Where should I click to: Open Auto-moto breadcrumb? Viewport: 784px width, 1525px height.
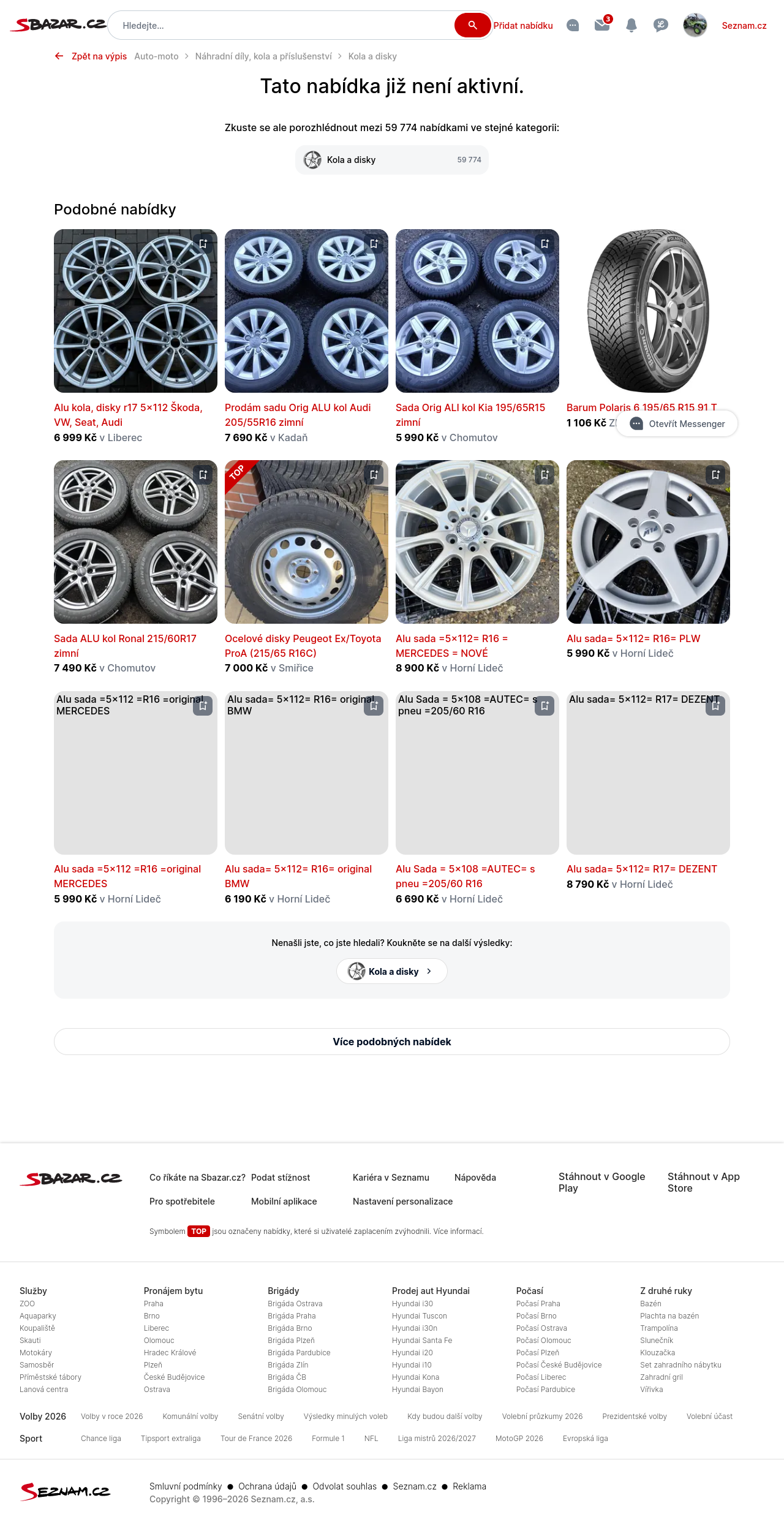(156, 56)
